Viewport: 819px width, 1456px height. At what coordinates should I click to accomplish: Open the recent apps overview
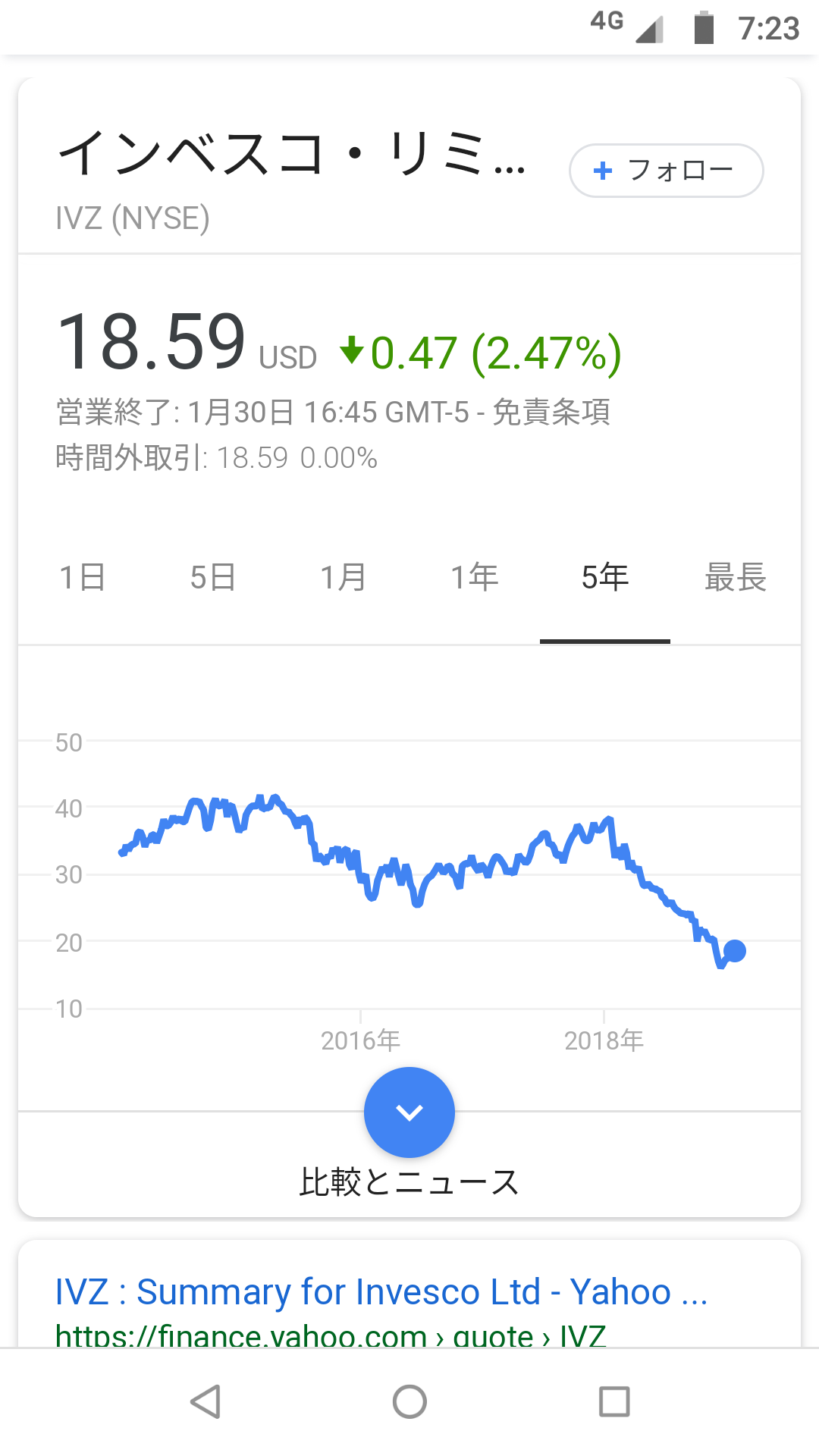614,1401
